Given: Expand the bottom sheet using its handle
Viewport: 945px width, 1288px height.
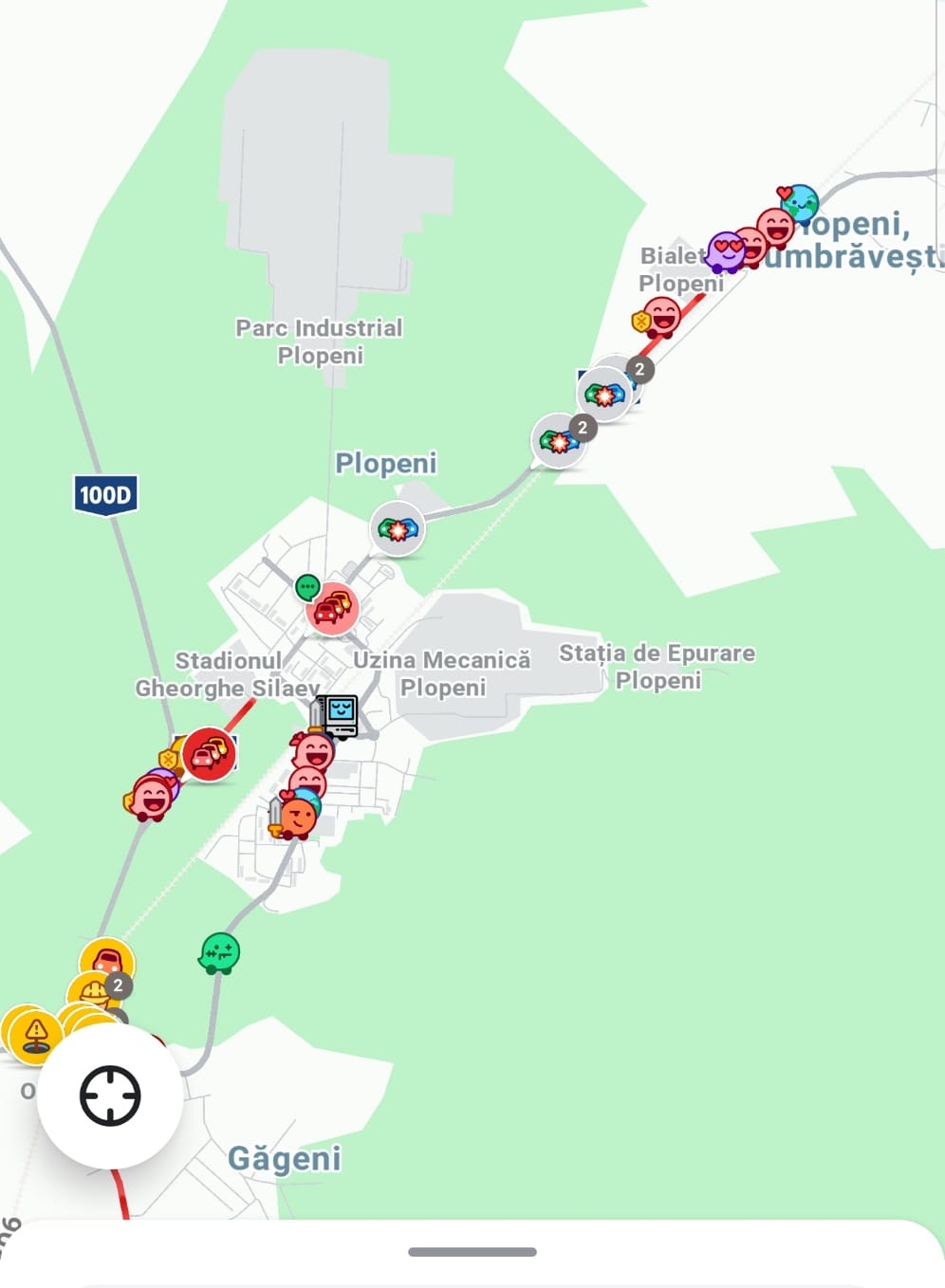Looking at the screenshot, I should click(x=472, y=1252).
